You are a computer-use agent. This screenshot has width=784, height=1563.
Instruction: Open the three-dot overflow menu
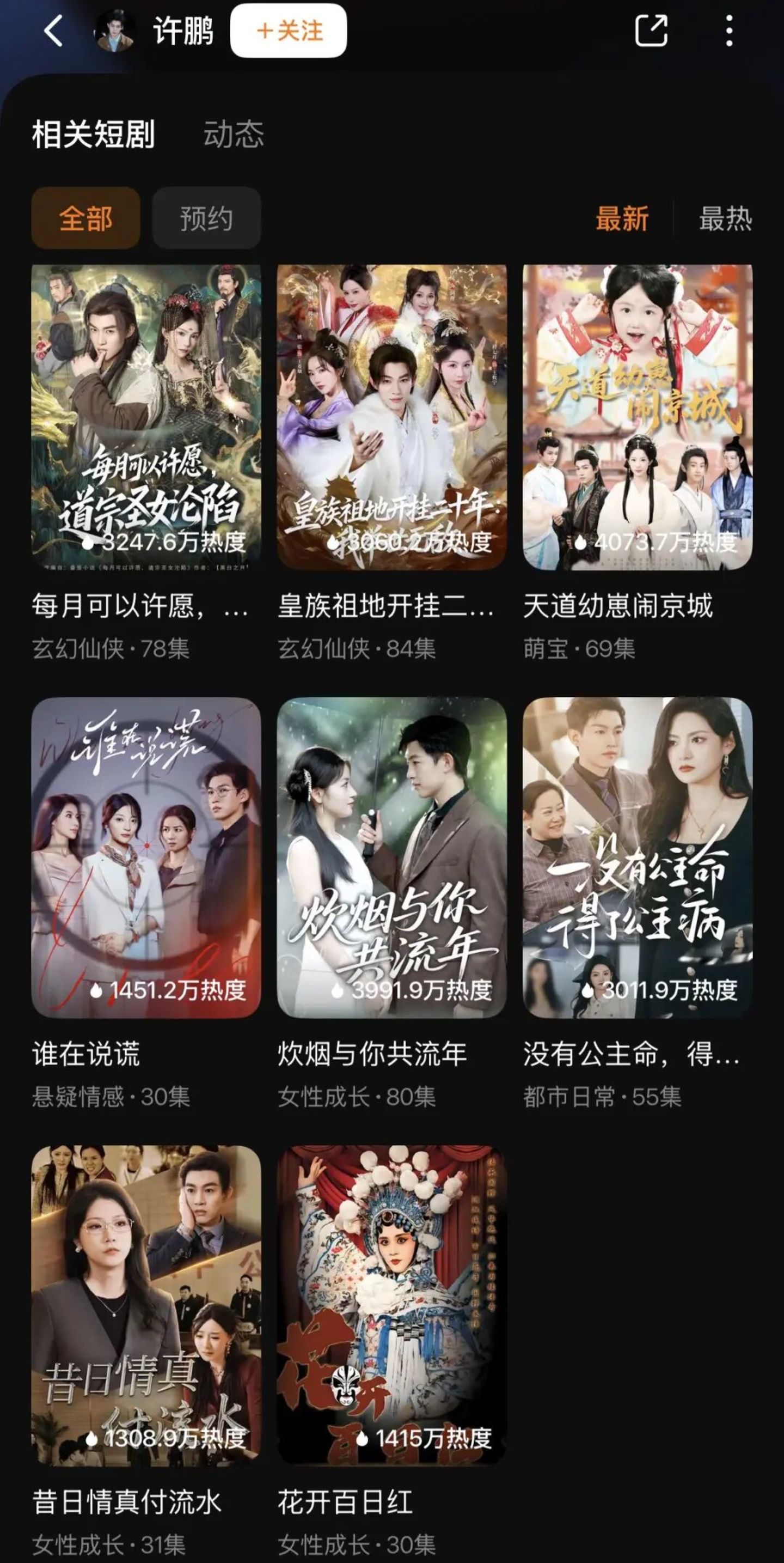coord(729,31)
